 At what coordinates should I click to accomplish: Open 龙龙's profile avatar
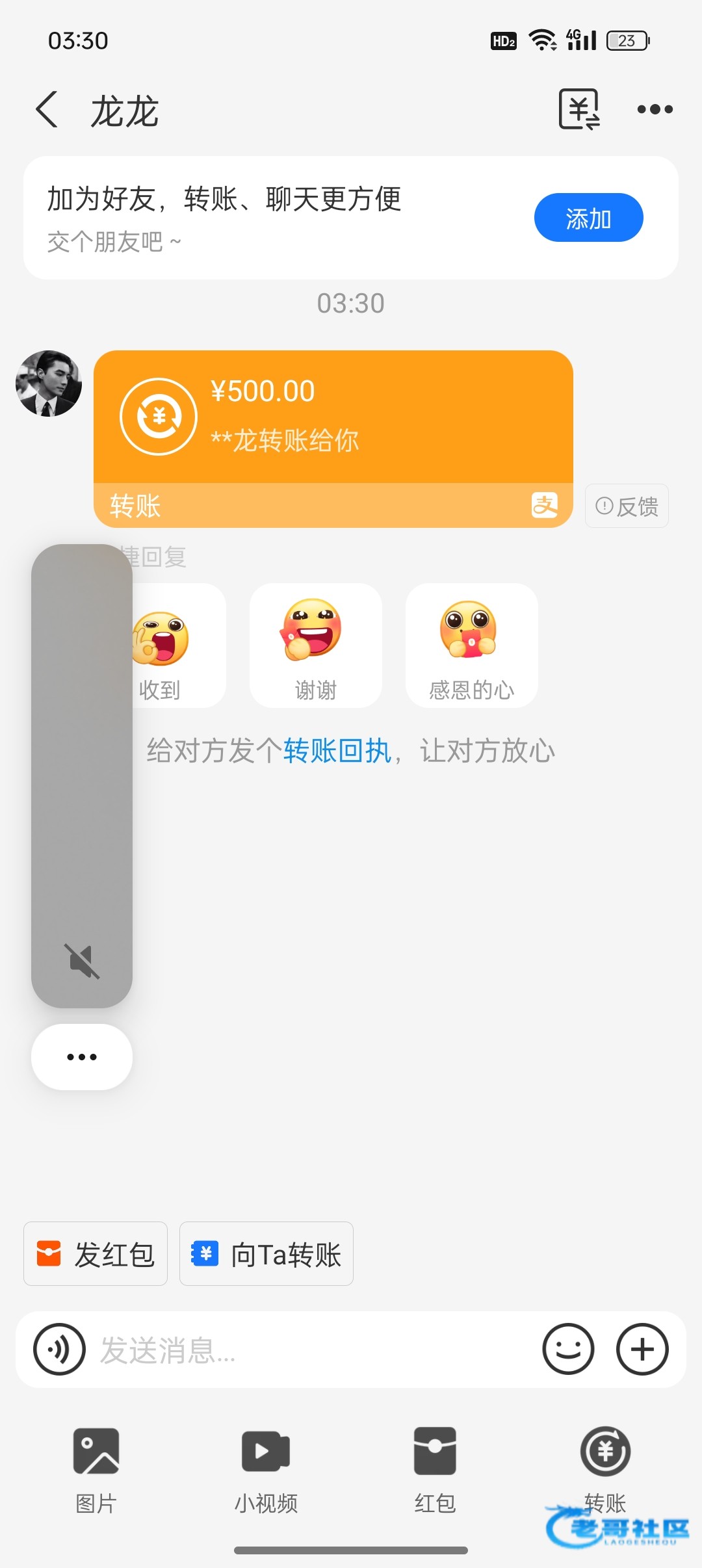click(49, 384)
